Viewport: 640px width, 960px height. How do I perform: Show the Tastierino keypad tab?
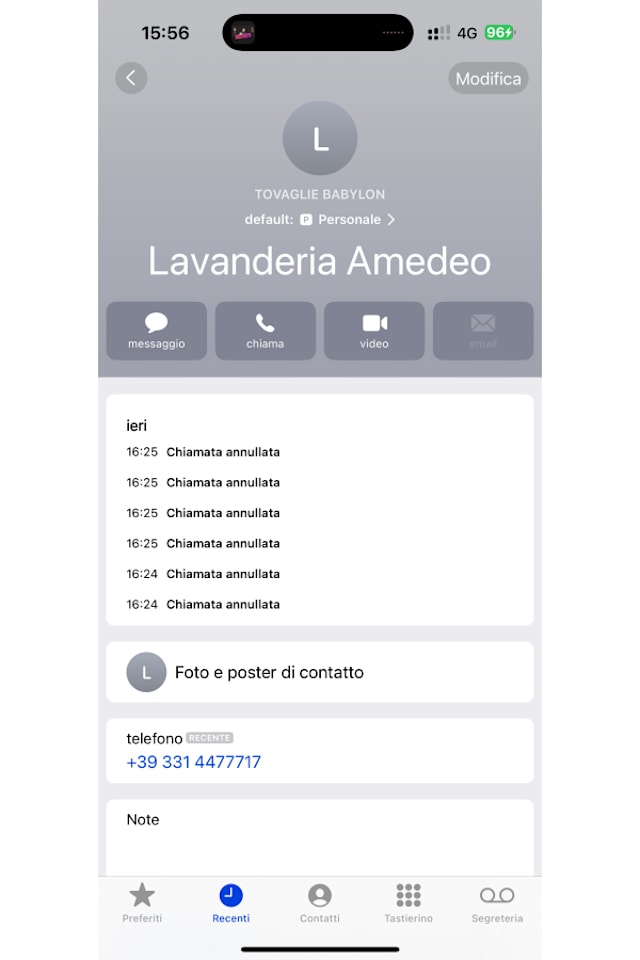click(x=408, y=902)
